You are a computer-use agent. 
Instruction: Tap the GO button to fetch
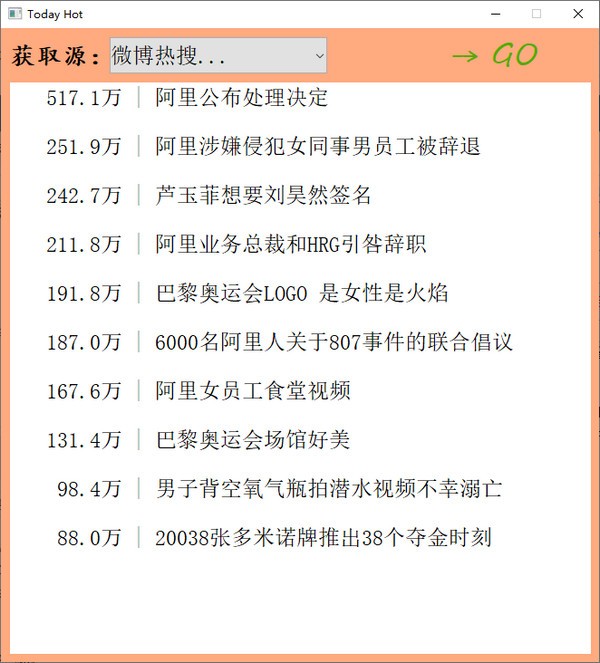[x=495, y=56]
